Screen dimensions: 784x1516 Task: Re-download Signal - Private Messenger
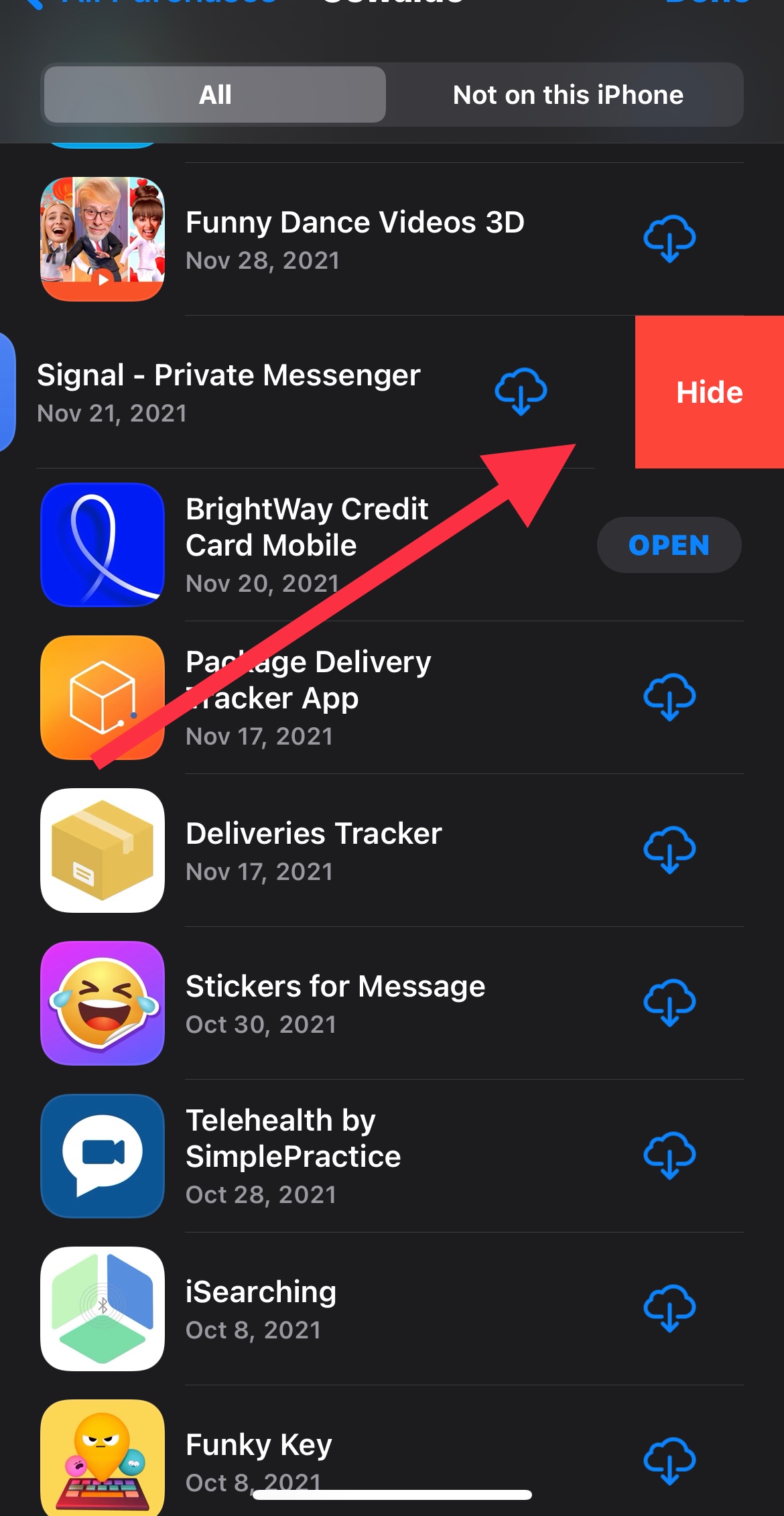(x=521, y=391)
